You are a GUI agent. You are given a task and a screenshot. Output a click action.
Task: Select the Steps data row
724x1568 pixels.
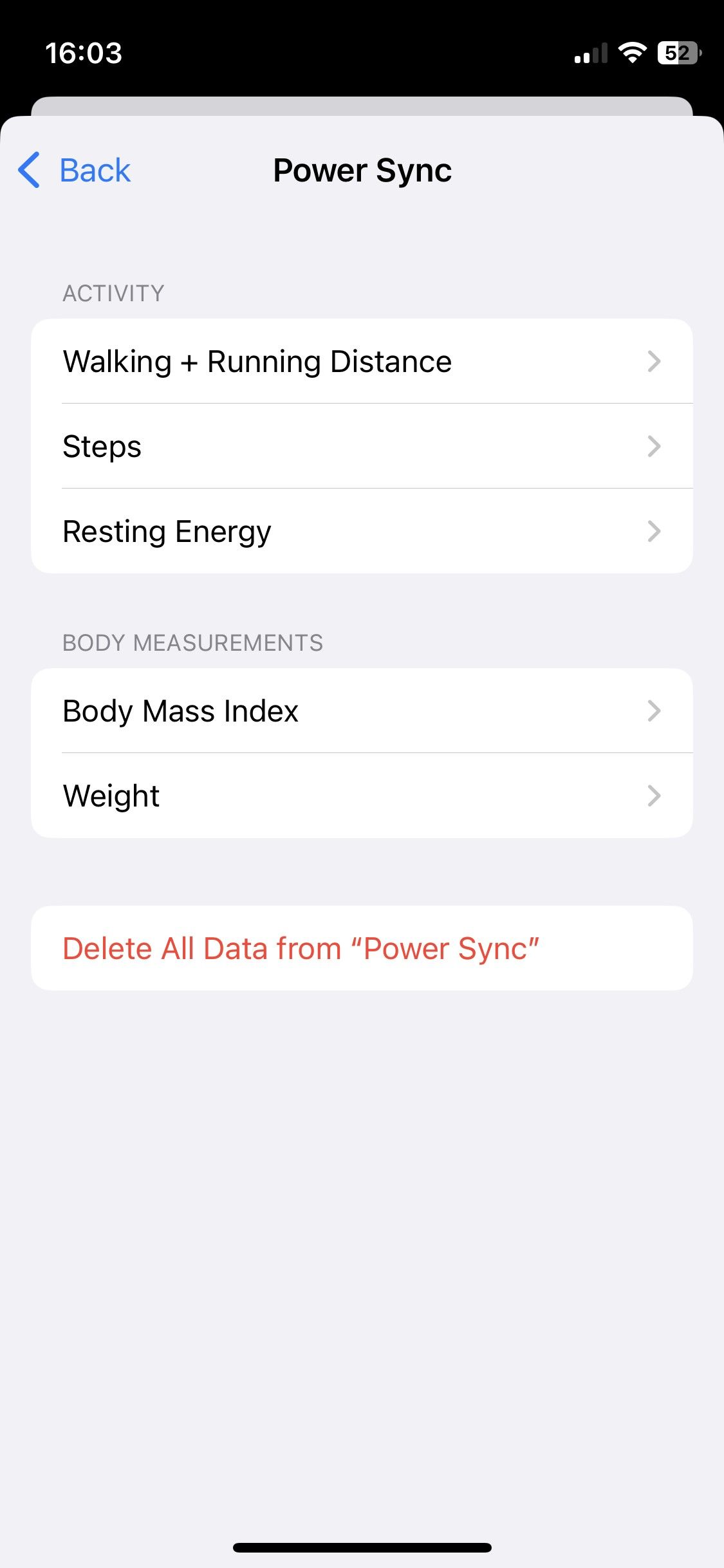[x=102, y=446]
